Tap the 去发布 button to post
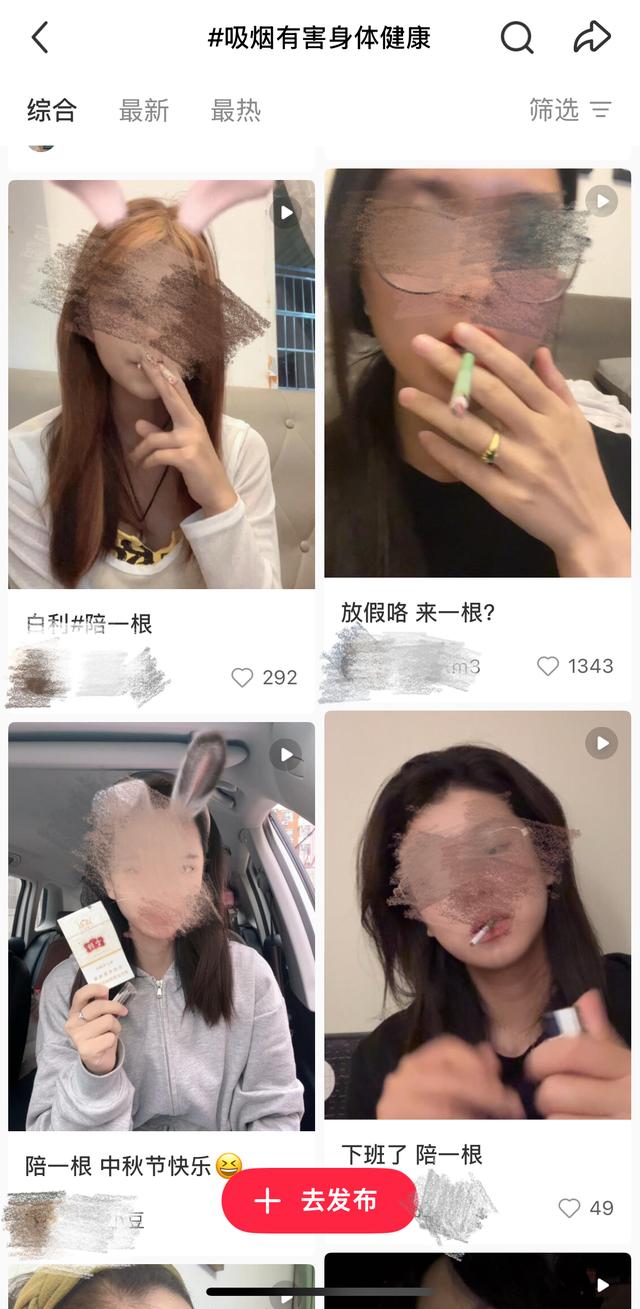The height and width of the screenshot is (1309, 640). point(319,1201)
